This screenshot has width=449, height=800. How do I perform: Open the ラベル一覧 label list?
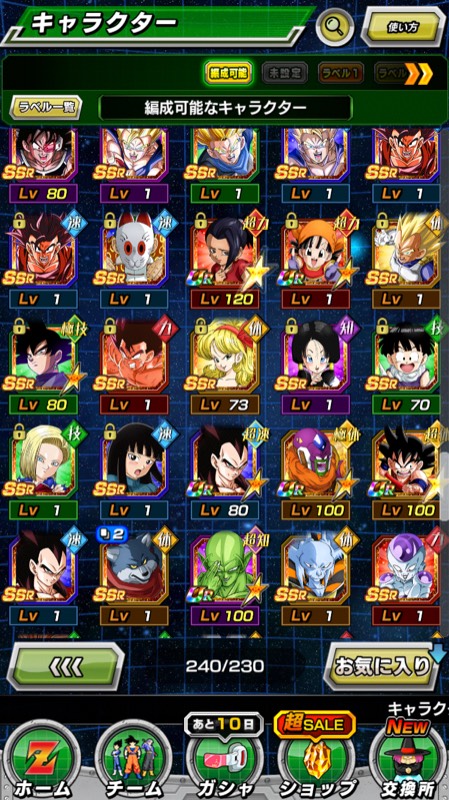[x=46, y=107]
